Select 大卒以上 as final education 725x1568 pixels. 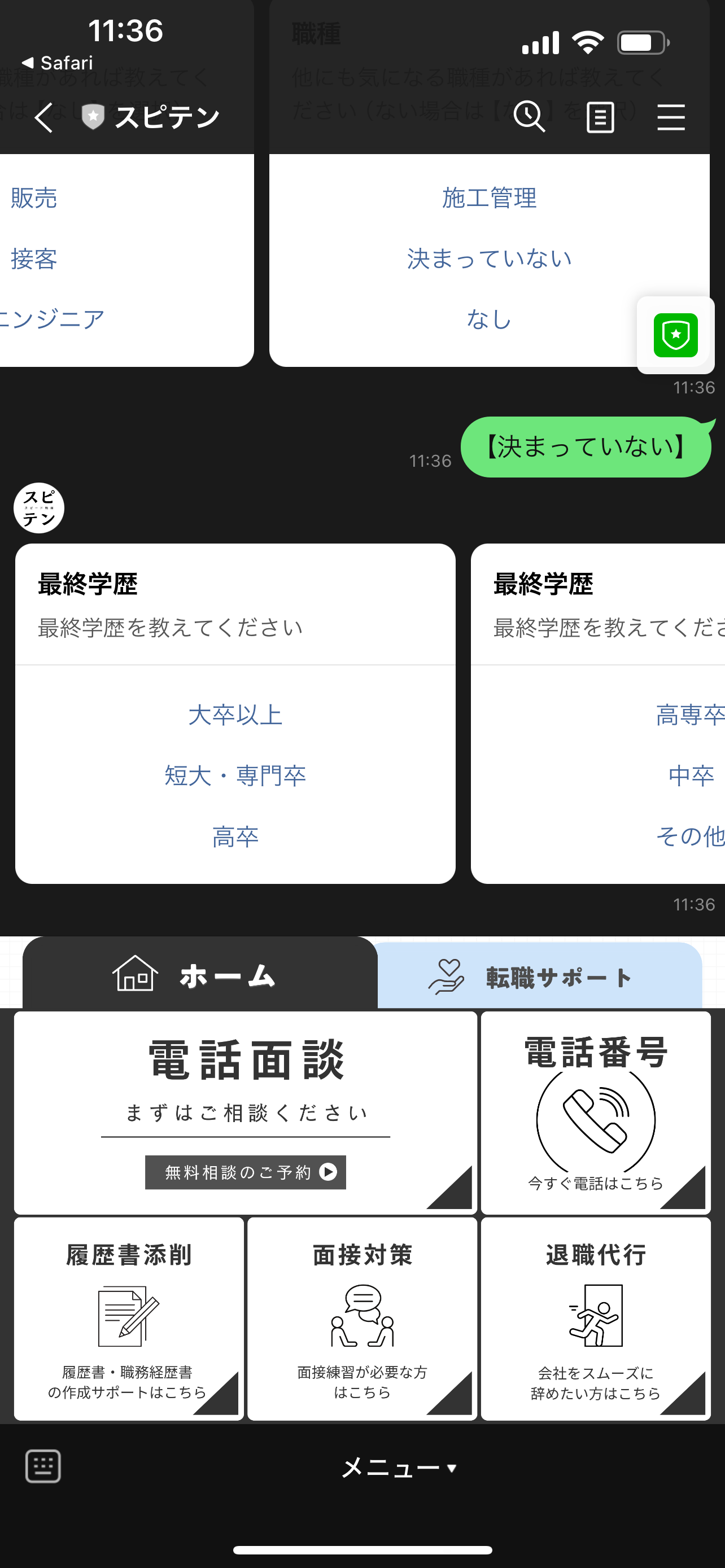235,715
